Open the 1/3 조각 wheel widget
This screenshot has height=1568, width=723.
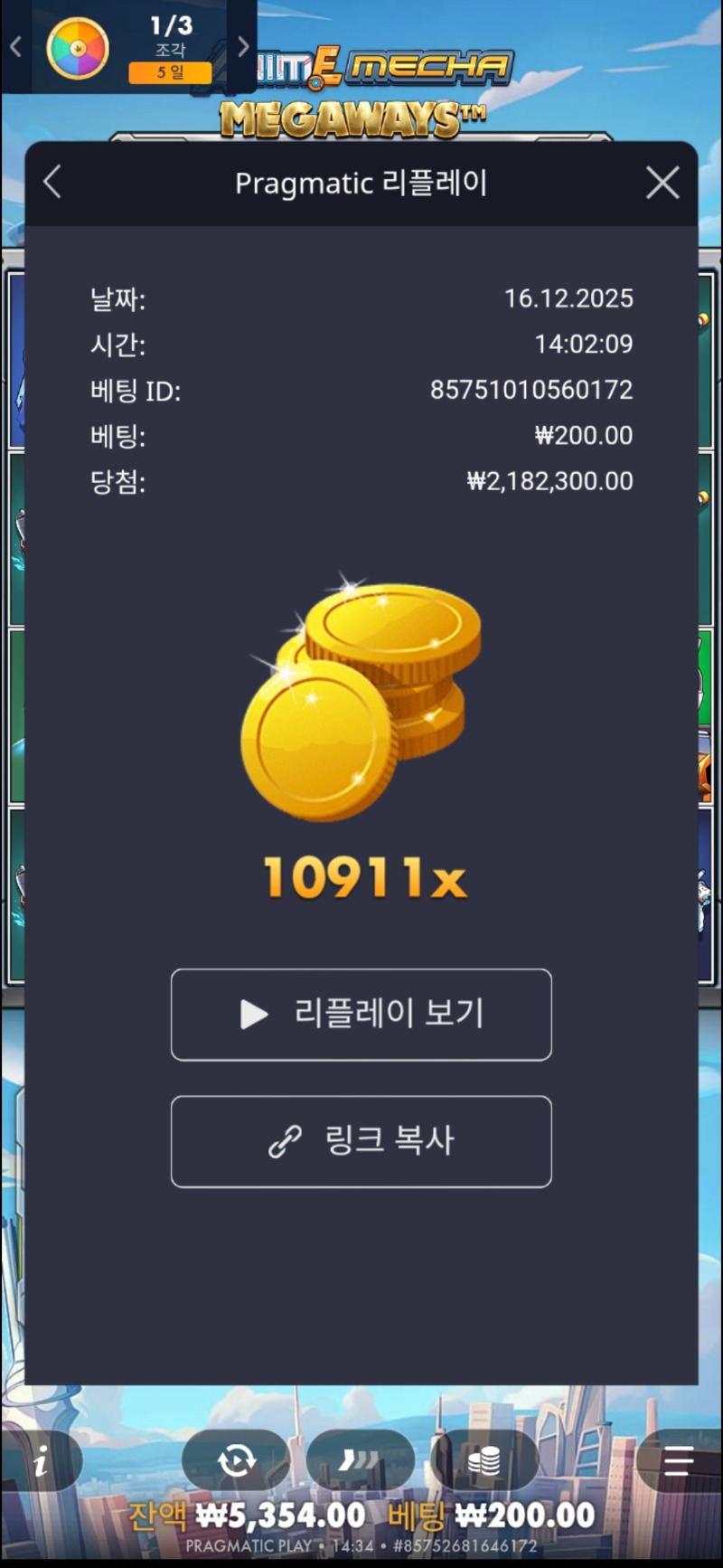[x=128, y=47]
